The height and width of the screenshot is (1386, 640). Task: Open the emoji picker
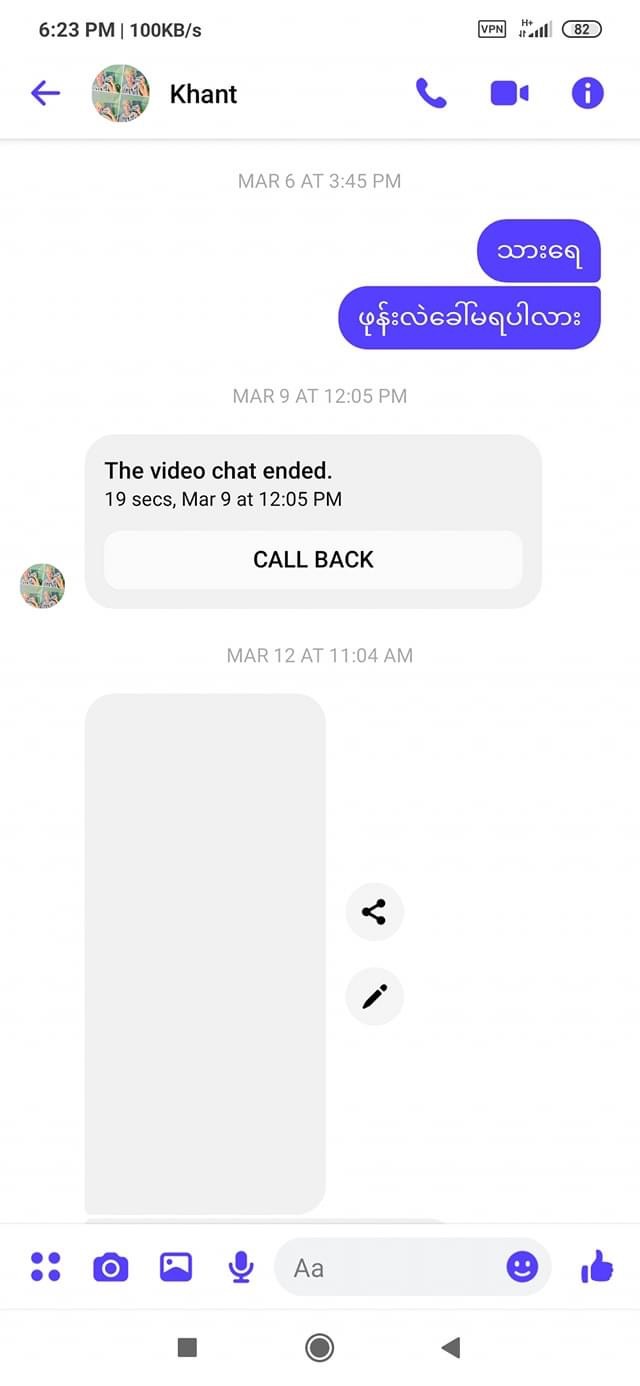click(522, 1268)
